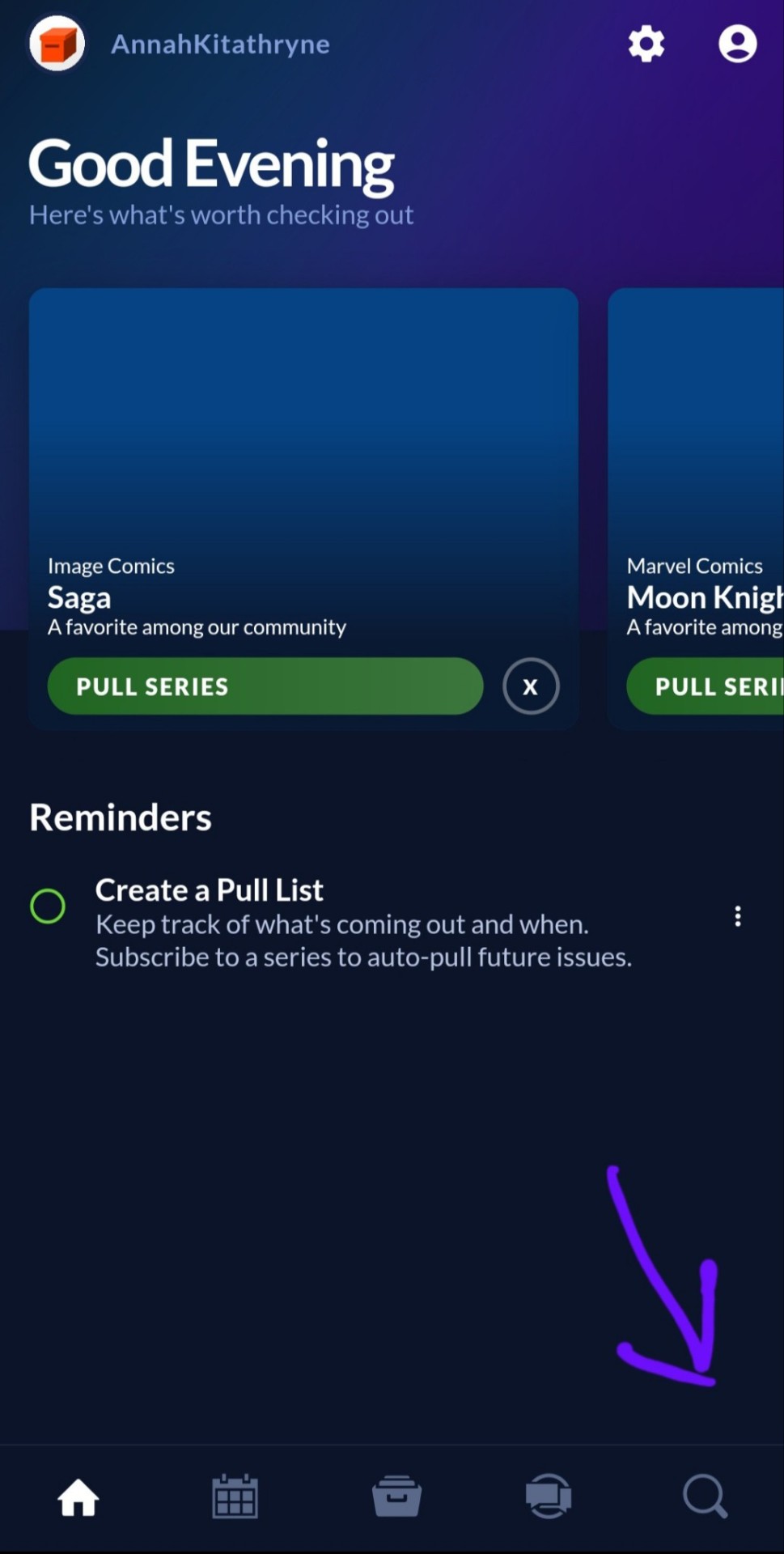
Task: Open the community discussions tab
Action: 549,1497
